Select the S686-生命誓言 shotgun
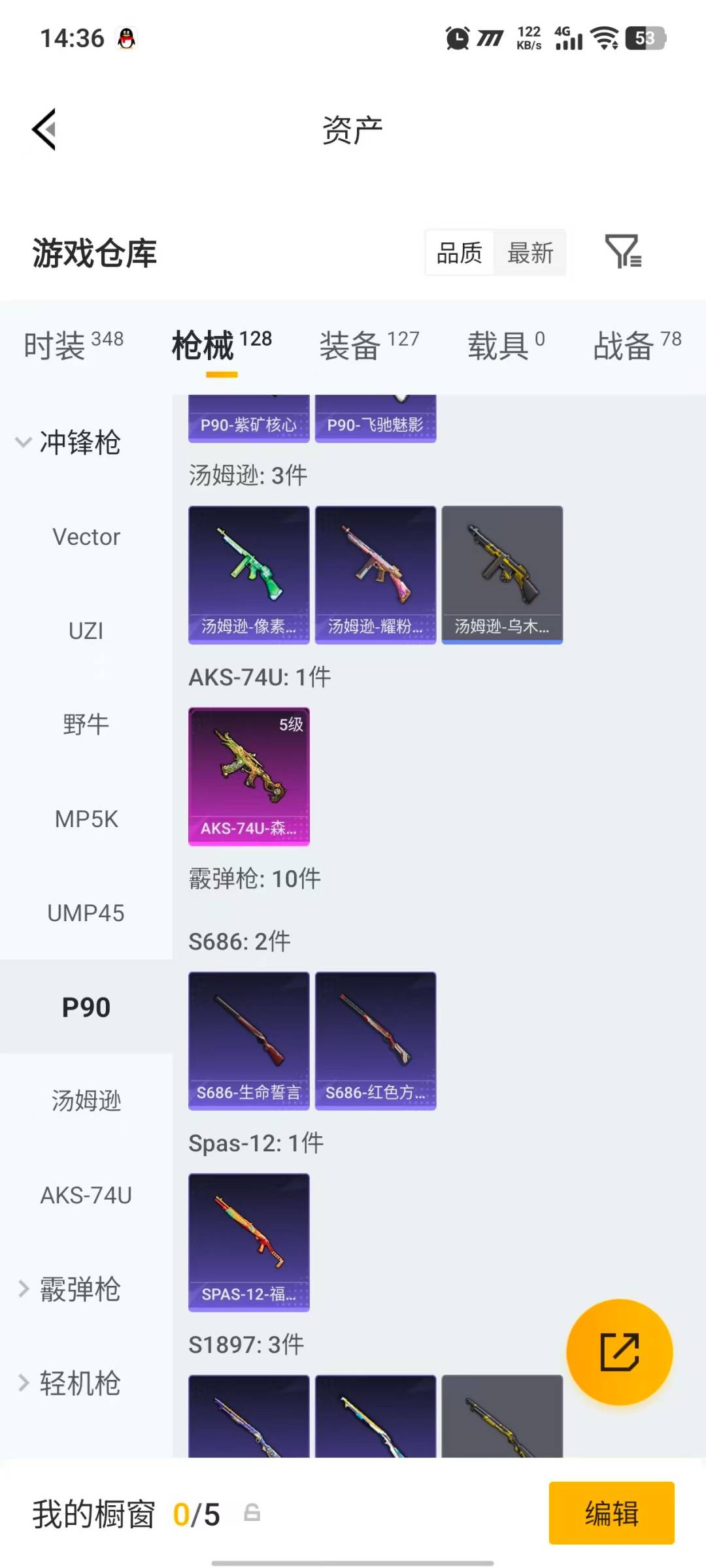 point(248,1040)
